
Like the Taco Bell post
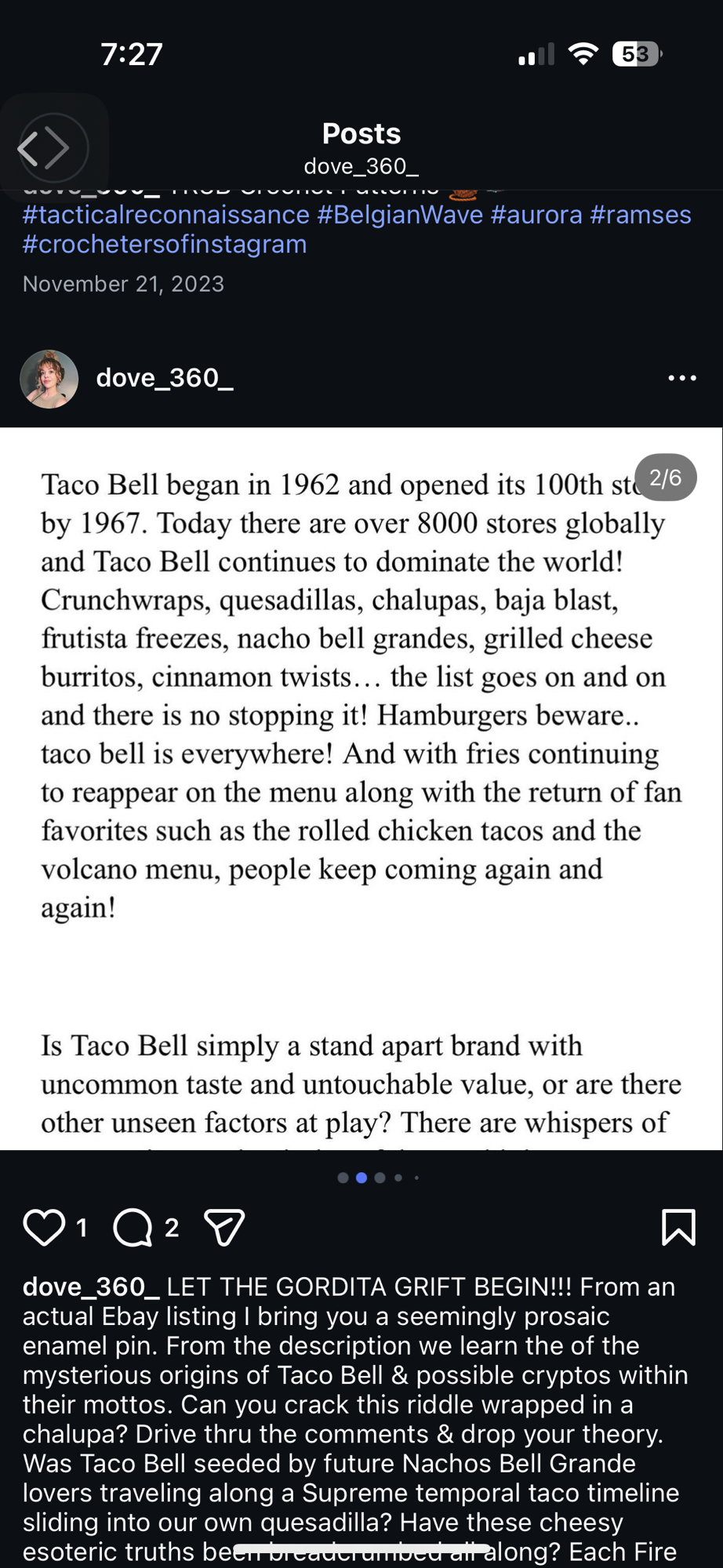pos(44,1227)
